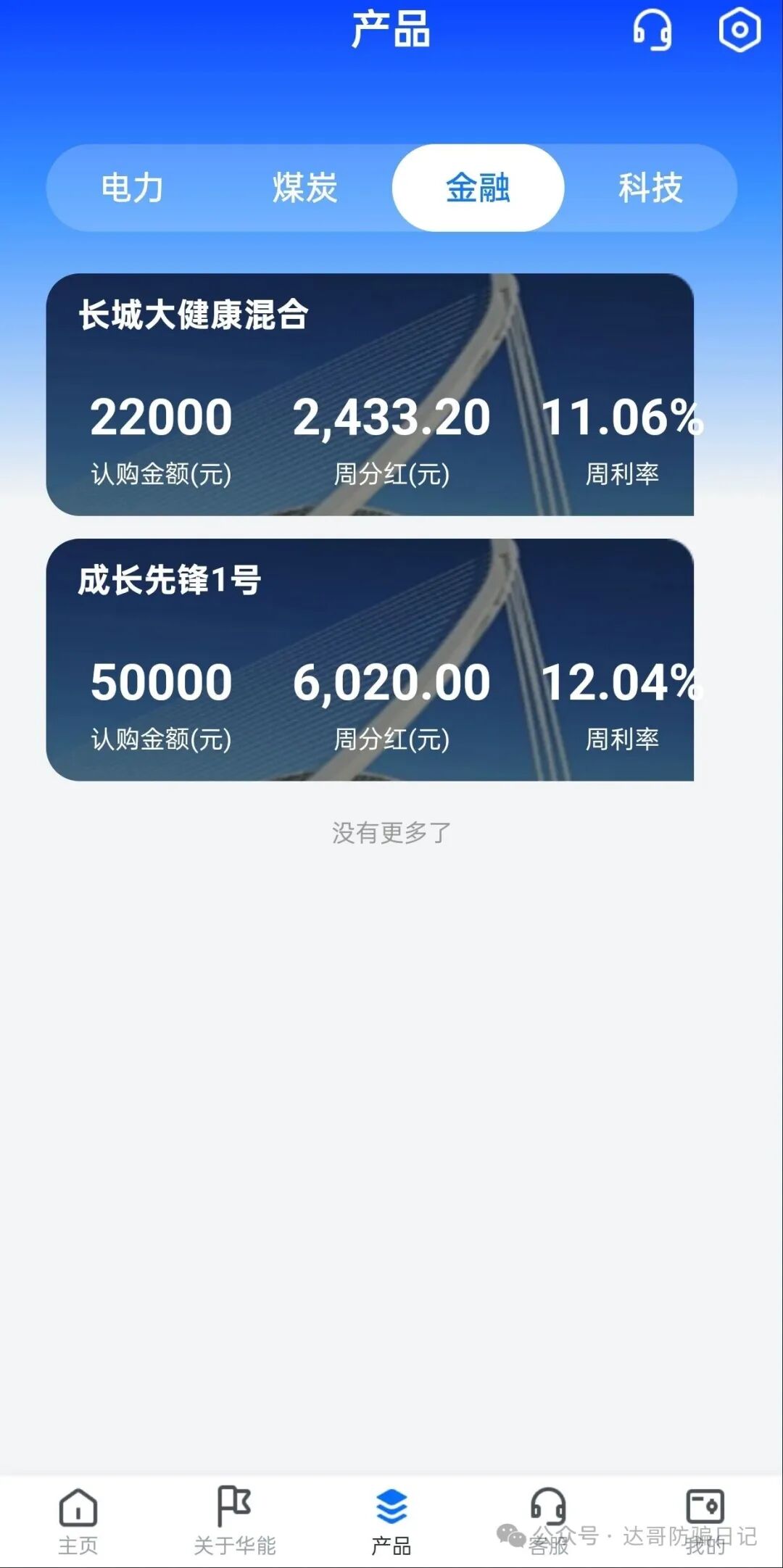
Task: Switch to the 我的 bottom tab
Action: pyautogui.click(x=705, y=1521)
